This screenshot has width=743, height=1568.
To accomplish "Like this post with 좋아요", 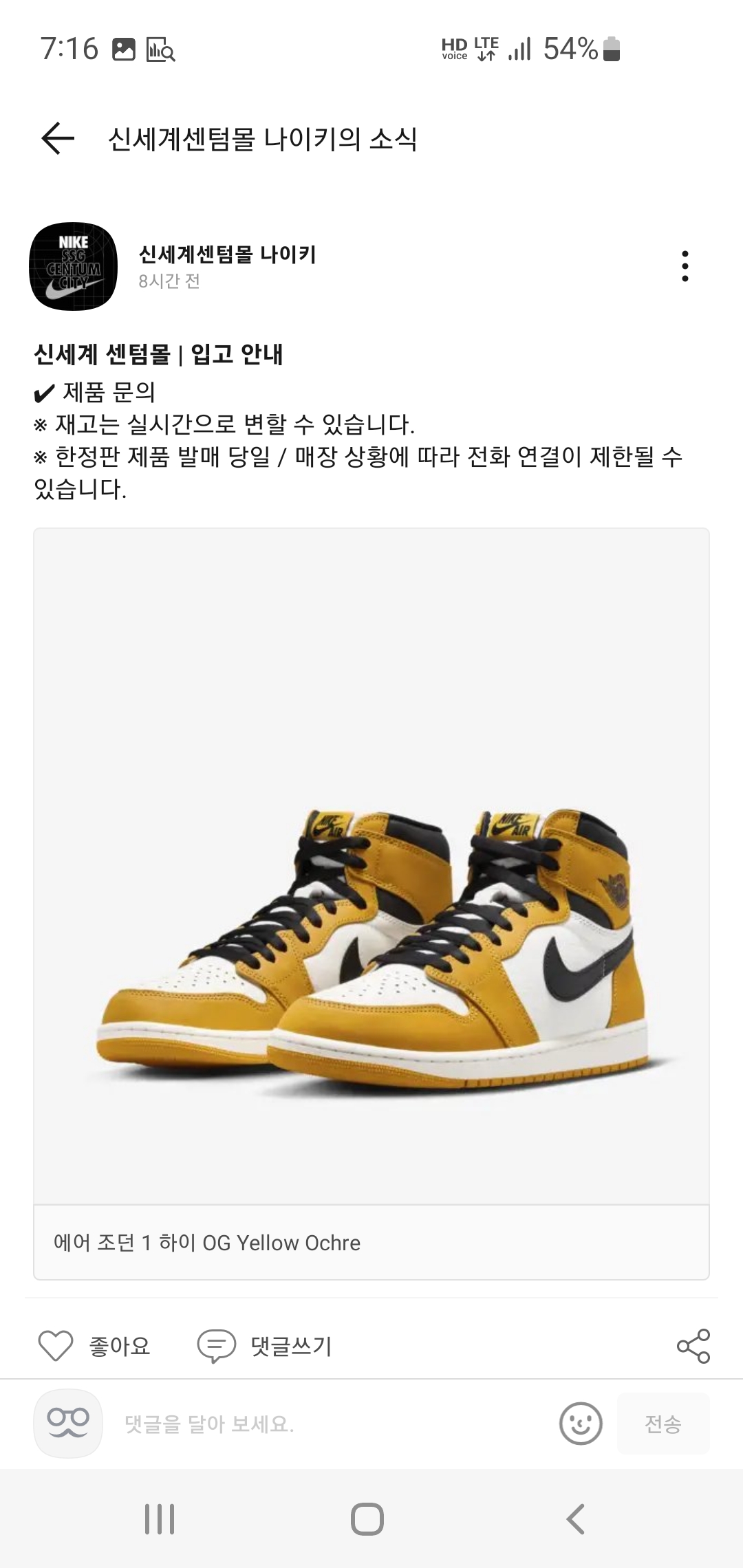I will [x=95, y=1346].
